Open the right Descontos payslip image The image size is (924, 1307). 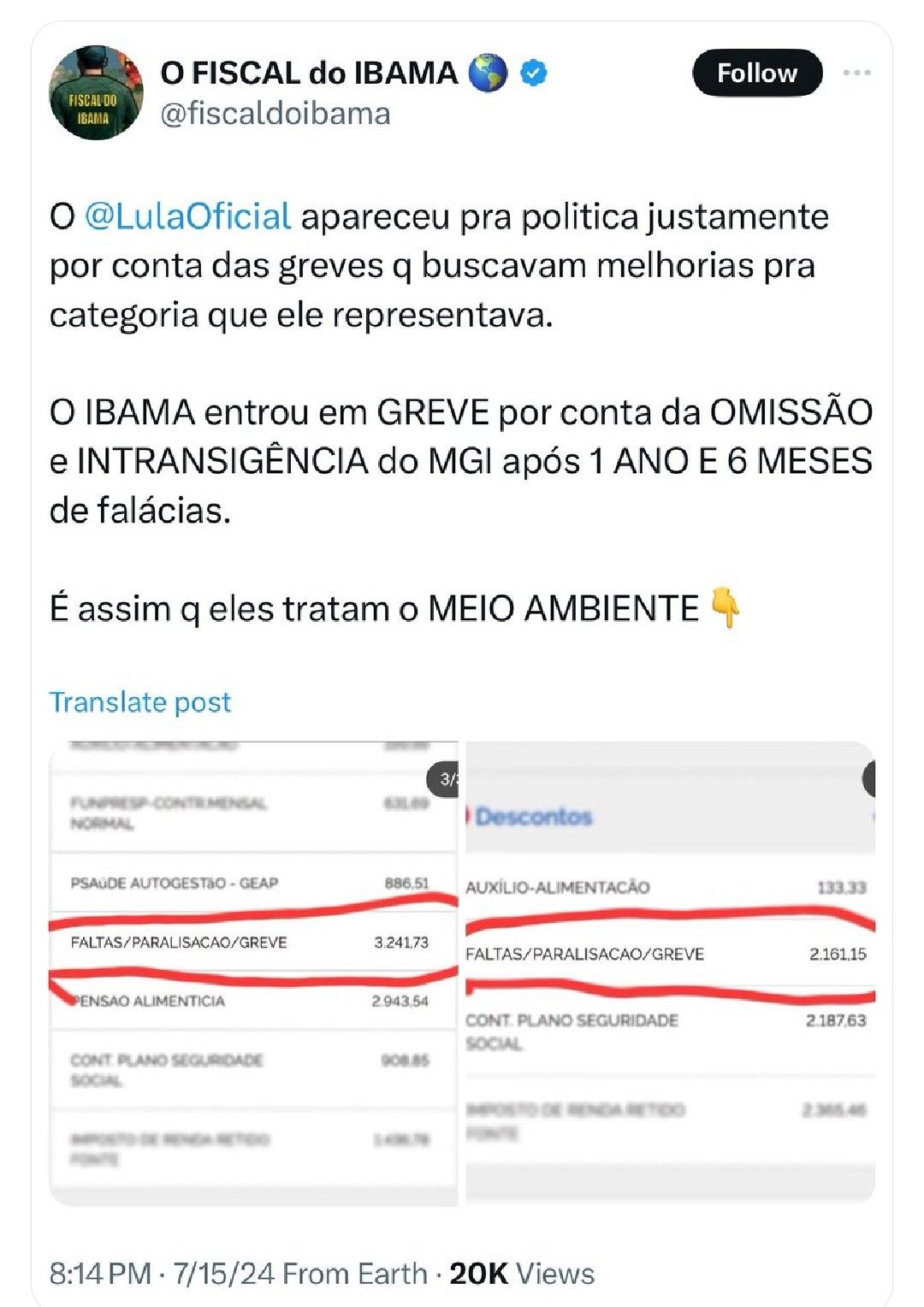point(670,973)
